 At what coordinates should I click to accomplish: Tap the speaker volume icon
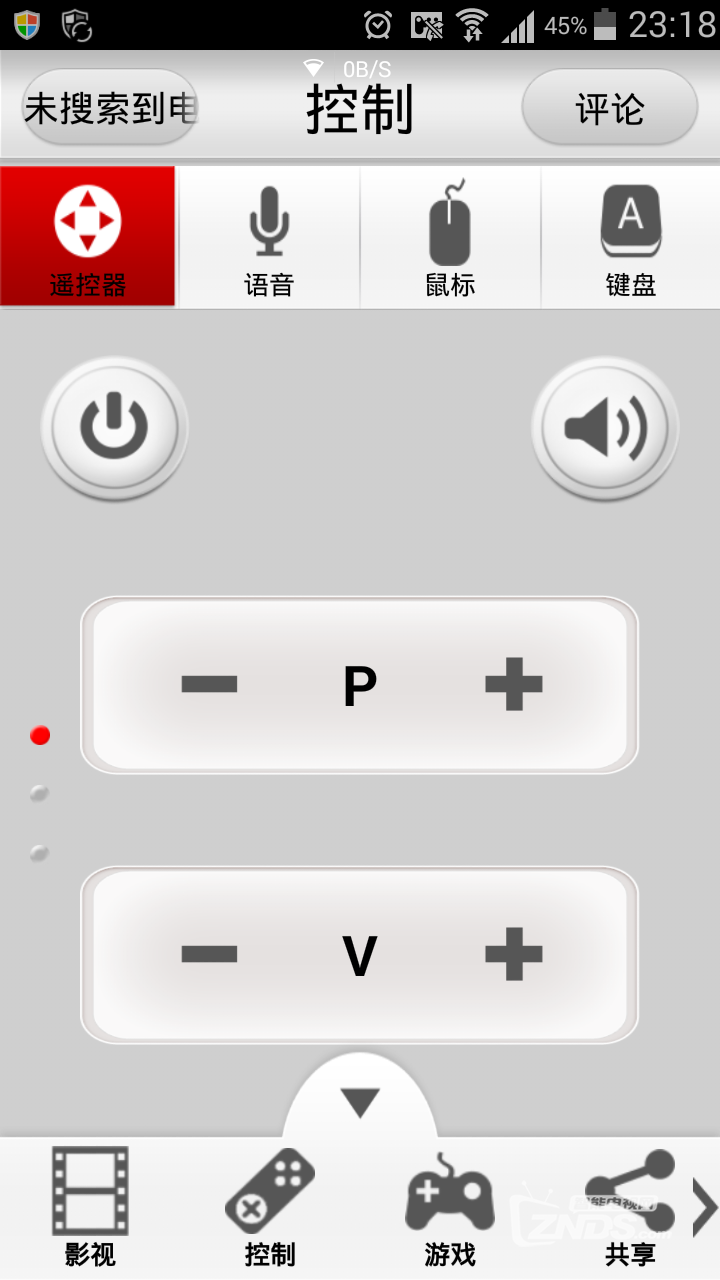(605, 428)
